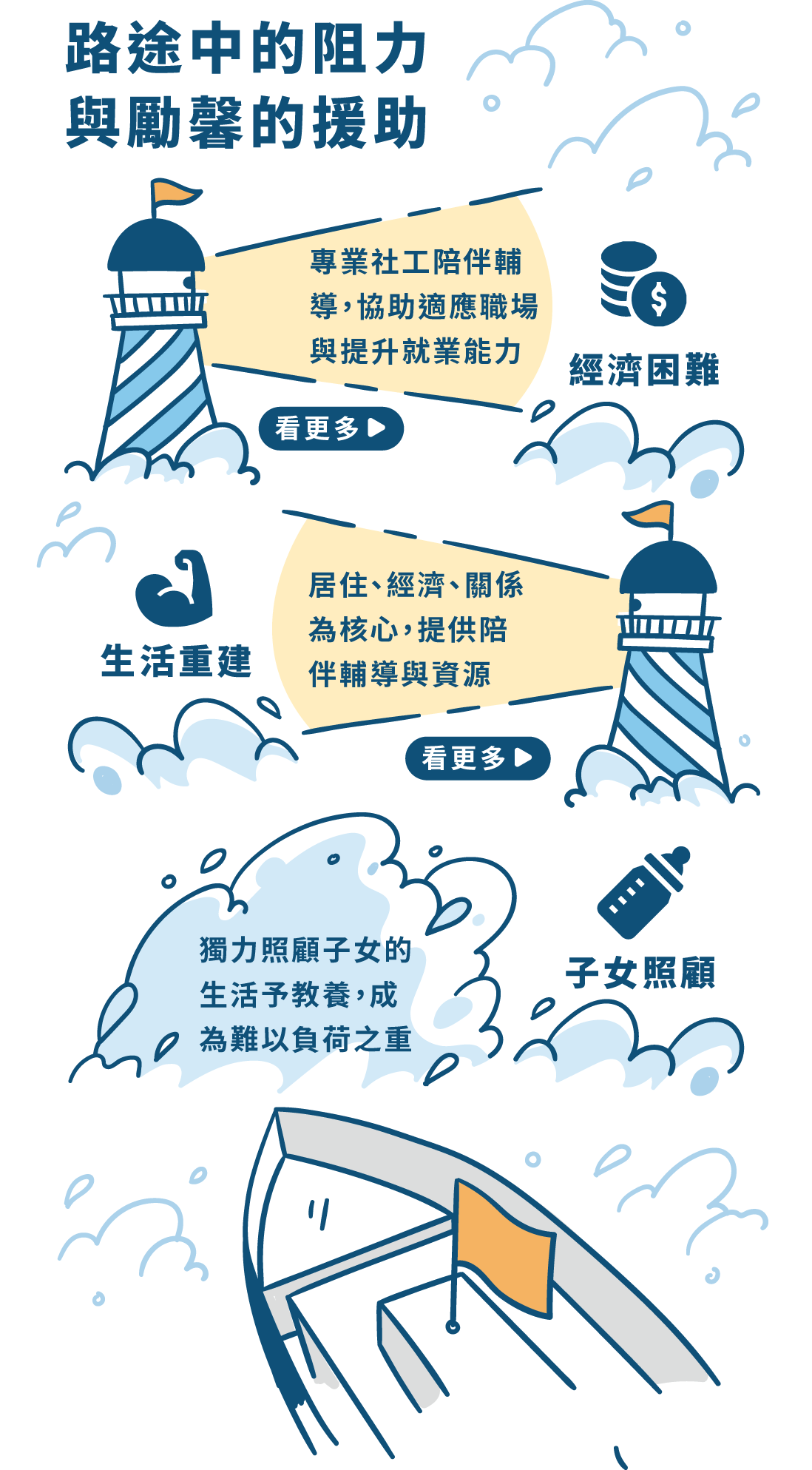Open 看更多 in the 生活重建 section
The height and width of the screenshot is (1470, 812).
[x=477, y=758]
